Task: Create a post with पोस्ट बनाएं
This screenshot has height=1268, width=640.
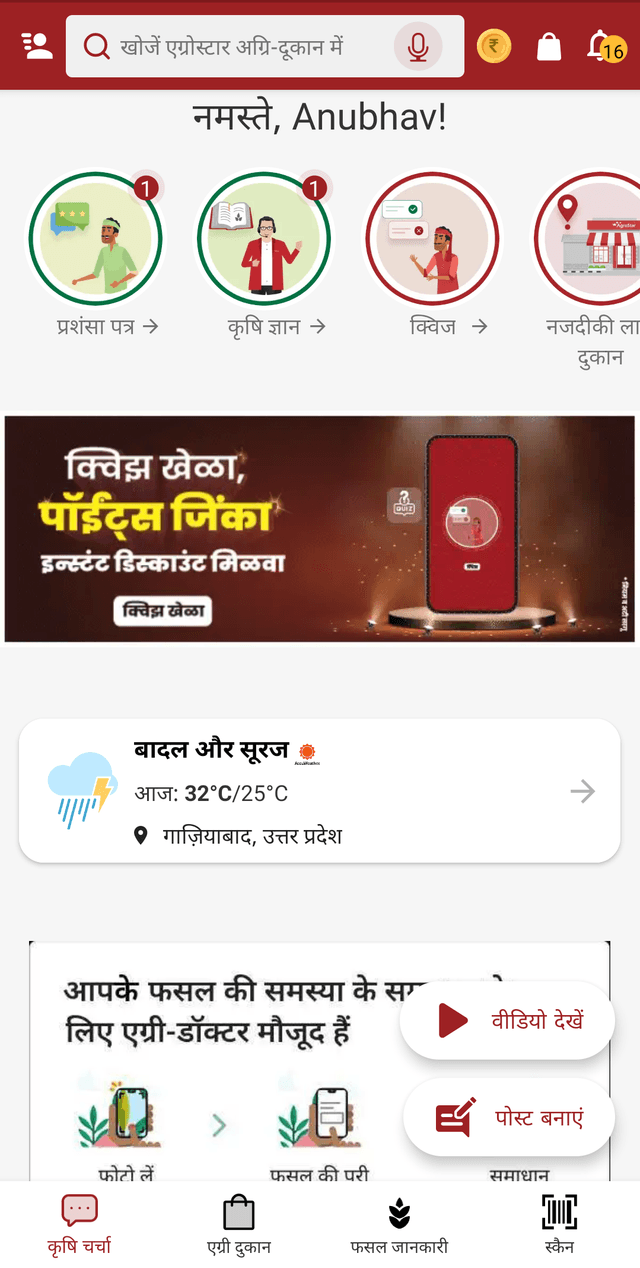Action: point(508,1117)
